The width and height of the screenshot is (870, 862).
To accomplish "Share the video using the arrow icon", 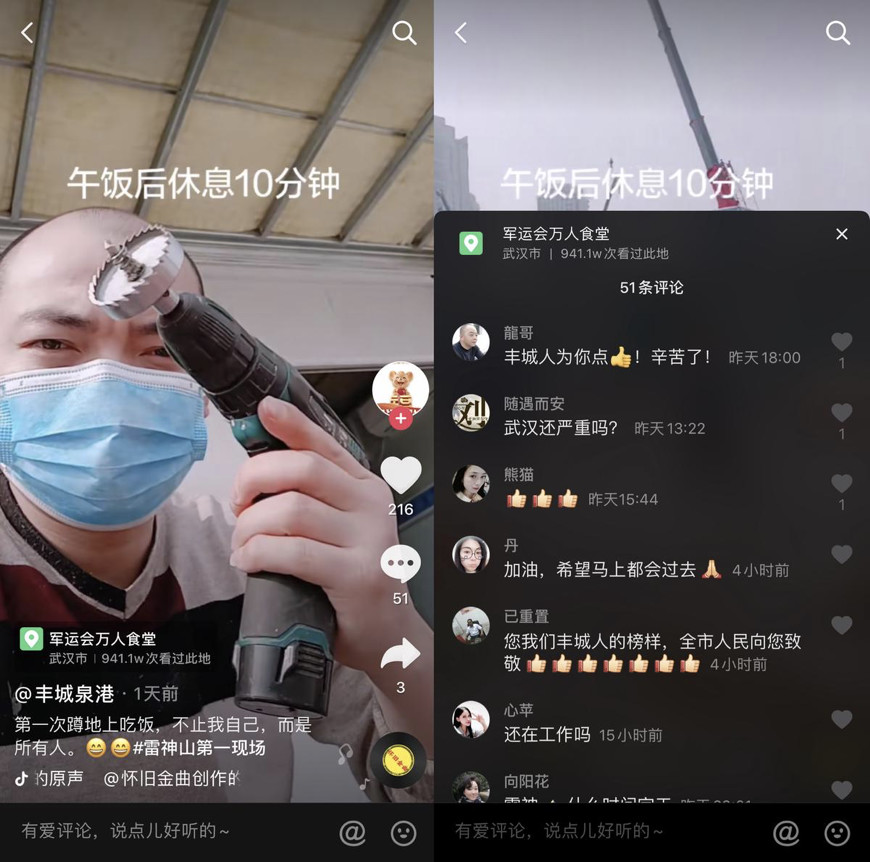I will coord(401,655).
